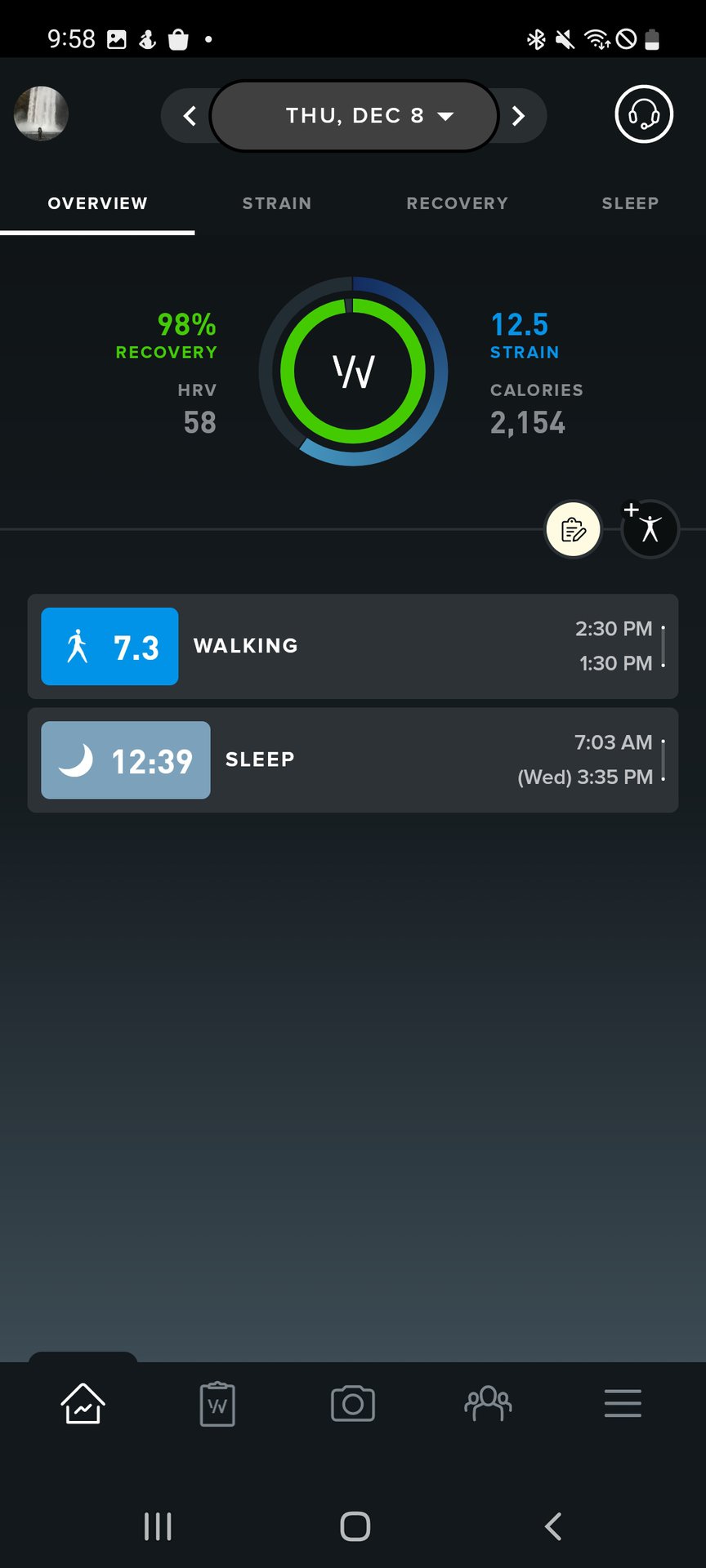The width and height of the screenshot is (706, 1568).
Task: Add a new activity
Action: pyautogui.click(x=650, y=529)
